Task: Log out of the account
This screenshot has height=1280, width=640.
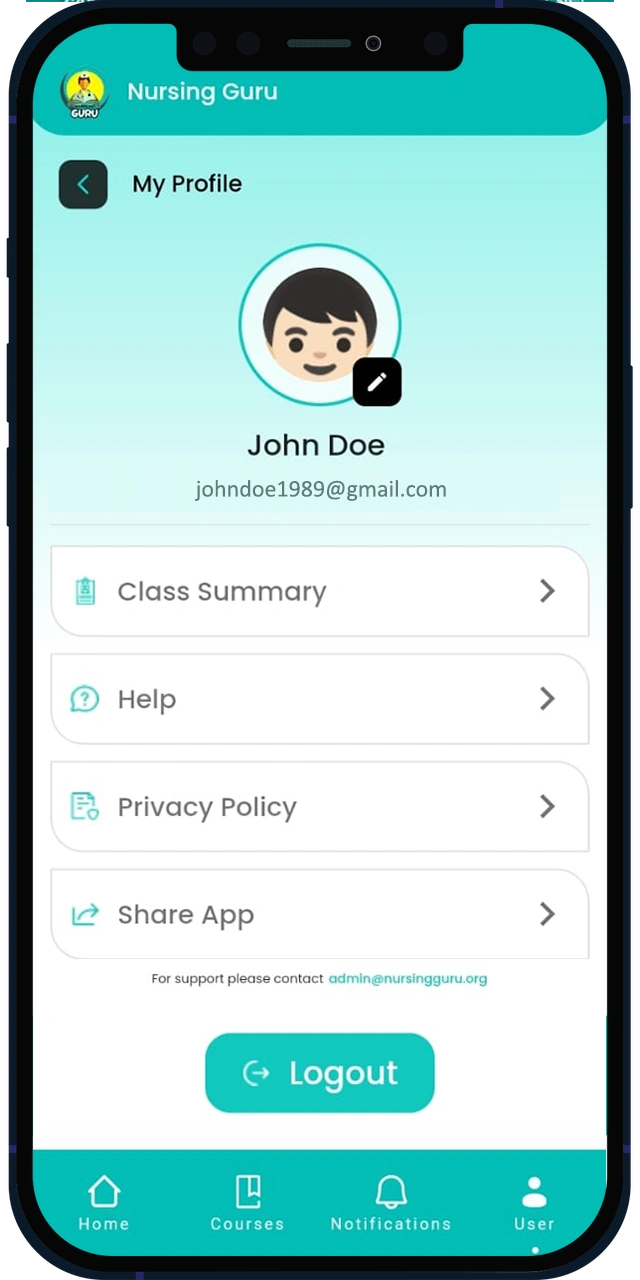Action: pyautogui.click(x=320, y=1073)
